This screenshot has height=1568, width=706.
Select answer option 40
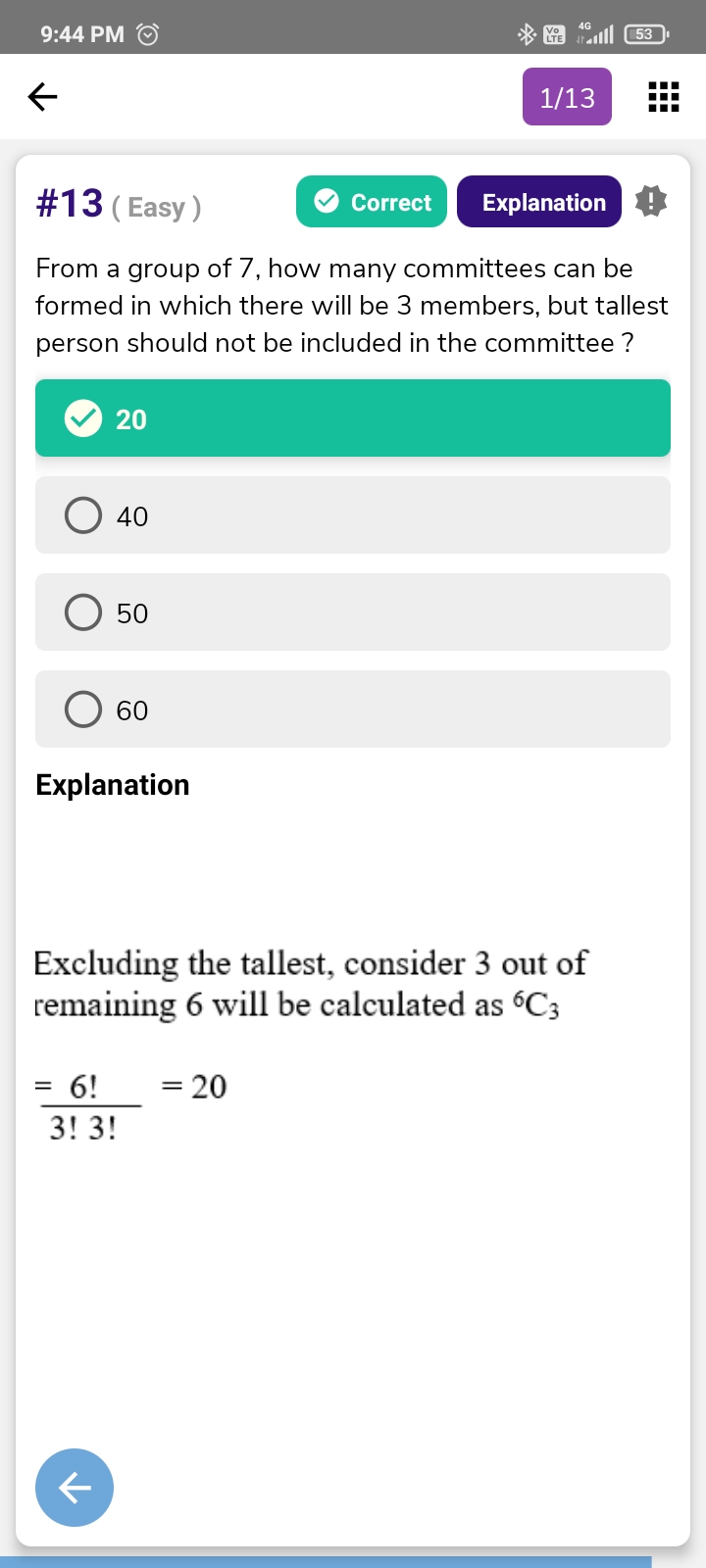(x=353, y=515)
